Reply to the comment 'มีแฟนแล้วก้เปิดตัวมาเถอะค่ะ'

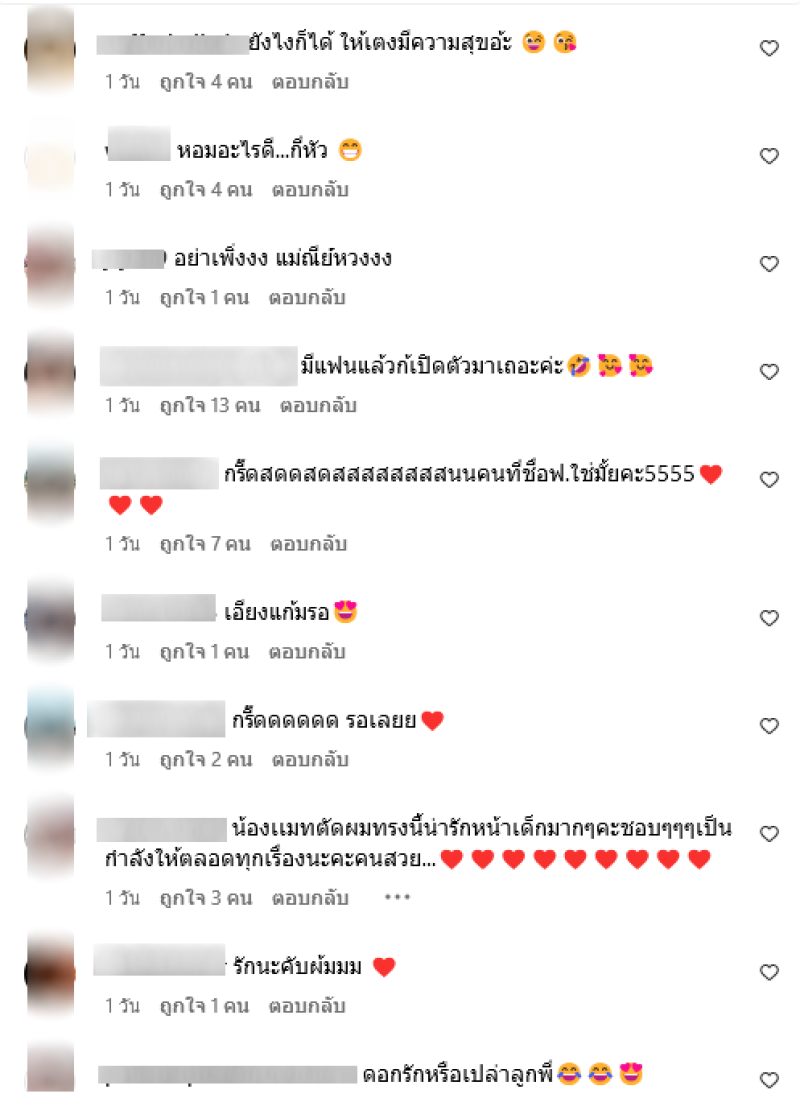(x=318, y=406)
